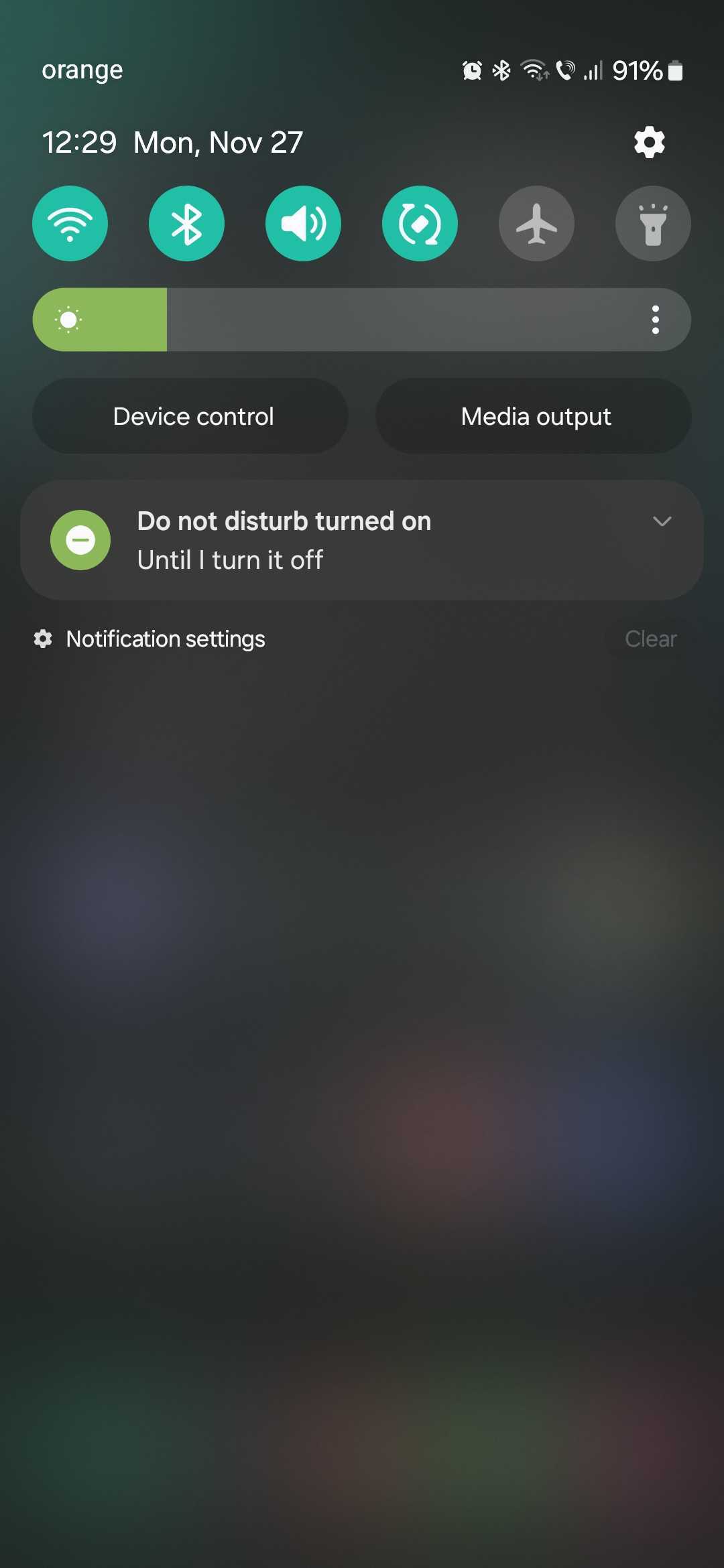Screen dimensions: 724x1568
Task: Open Notification settings
Action: [165, 639]
